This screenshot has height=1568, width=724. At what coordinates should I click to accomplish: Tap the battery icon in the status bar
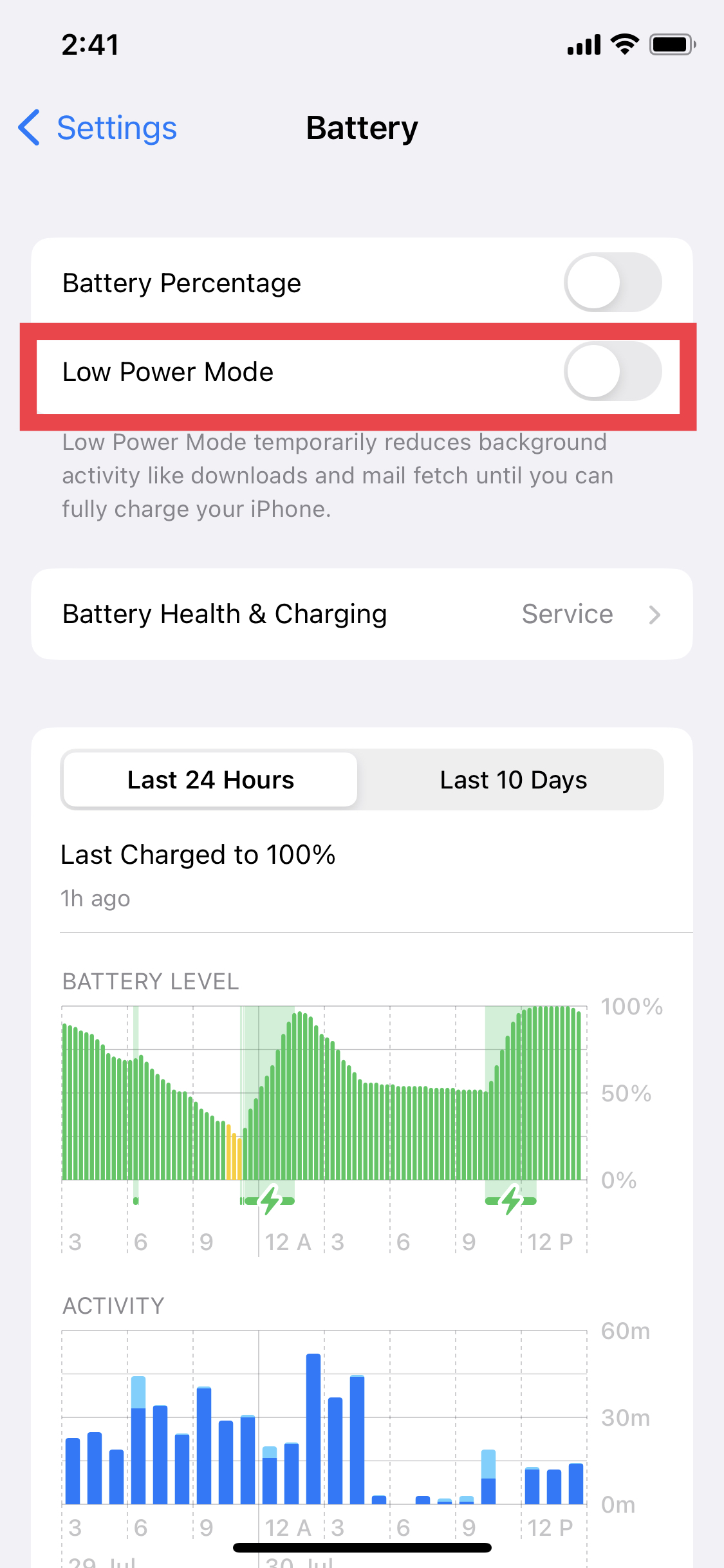point(671,44)
